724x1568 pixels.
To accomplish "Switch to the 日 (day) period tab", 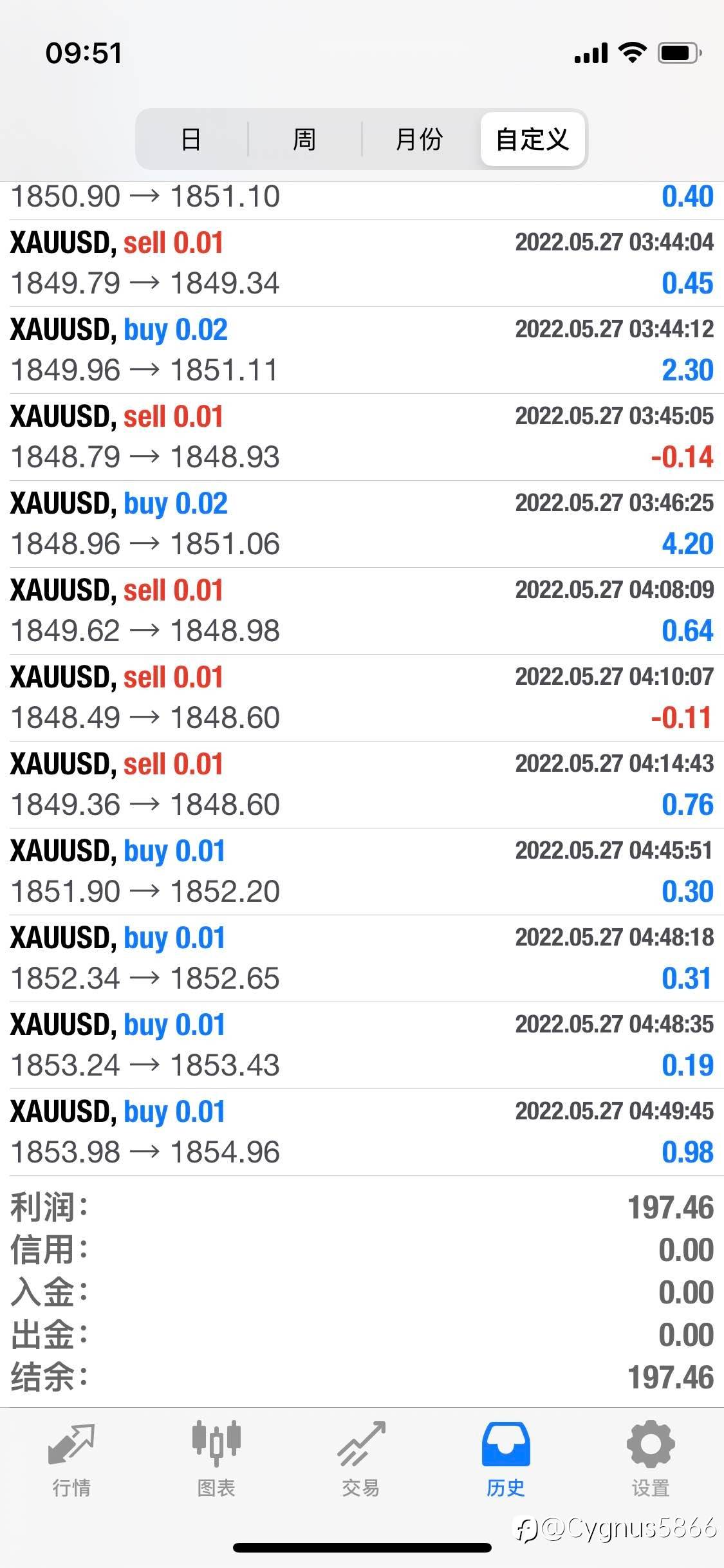I will pyautogui.click(x=192, y=139).
